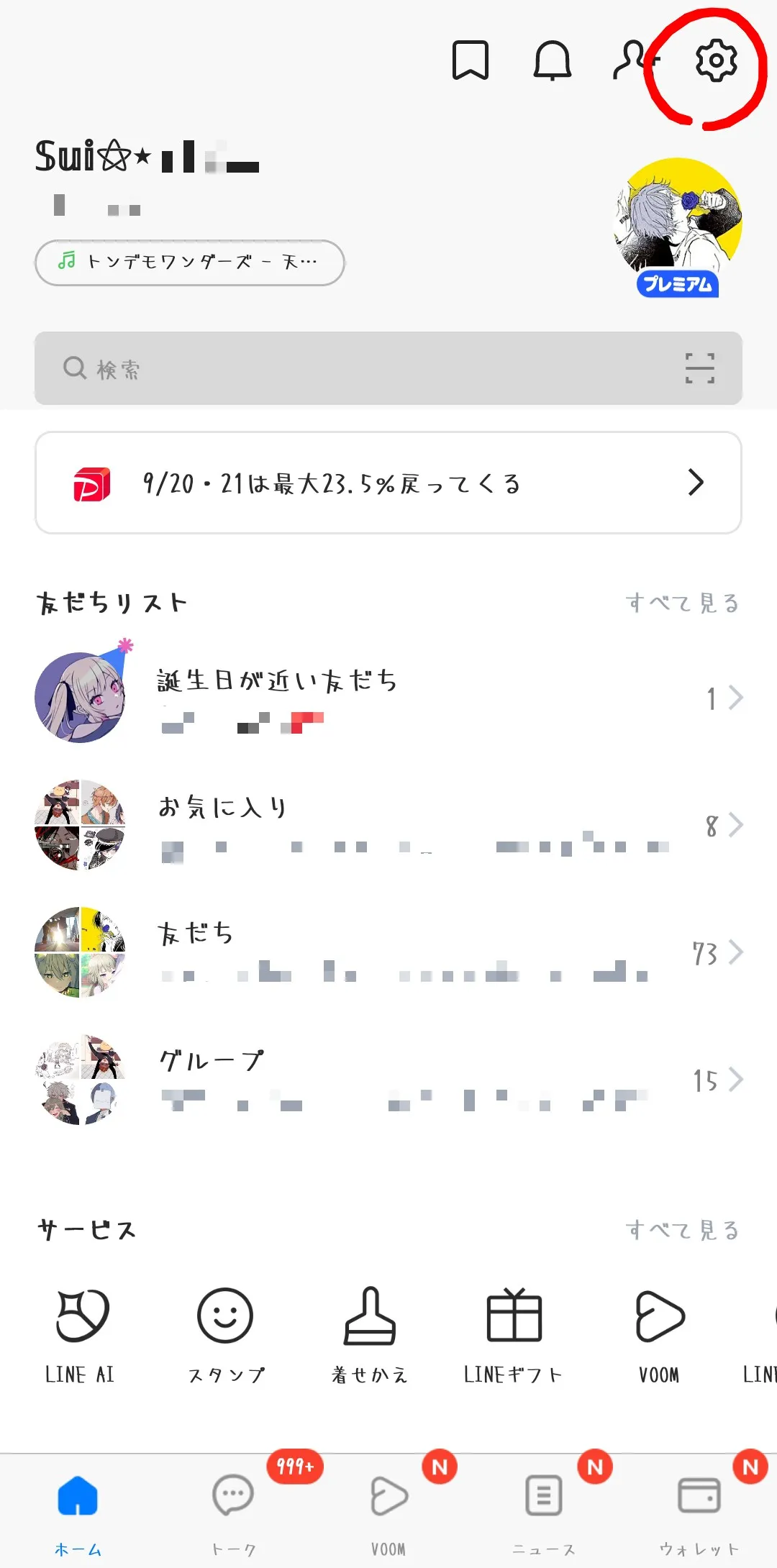Open the Keep bookmark icon

tap(471, 60)
